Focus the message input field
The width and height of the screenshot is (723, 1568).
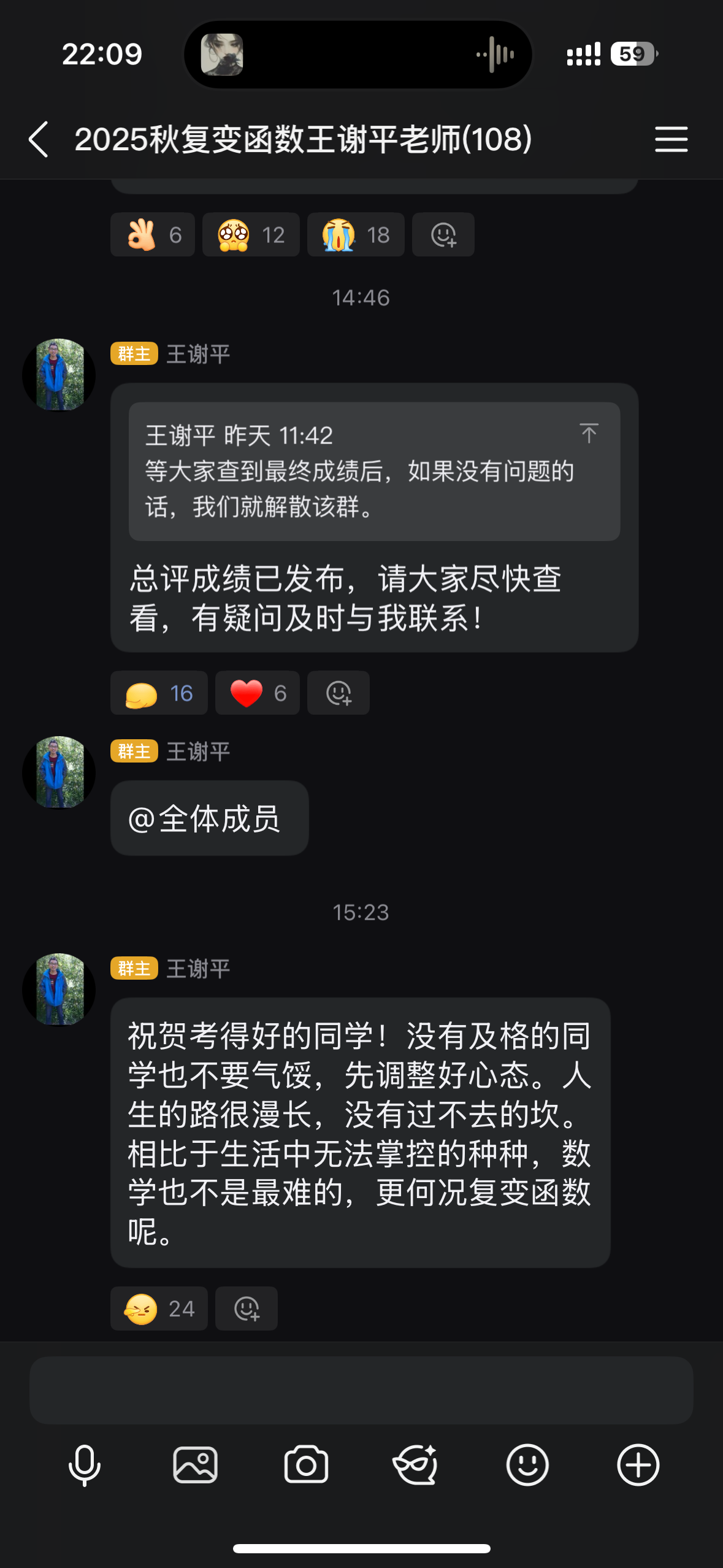[361, 1391]
